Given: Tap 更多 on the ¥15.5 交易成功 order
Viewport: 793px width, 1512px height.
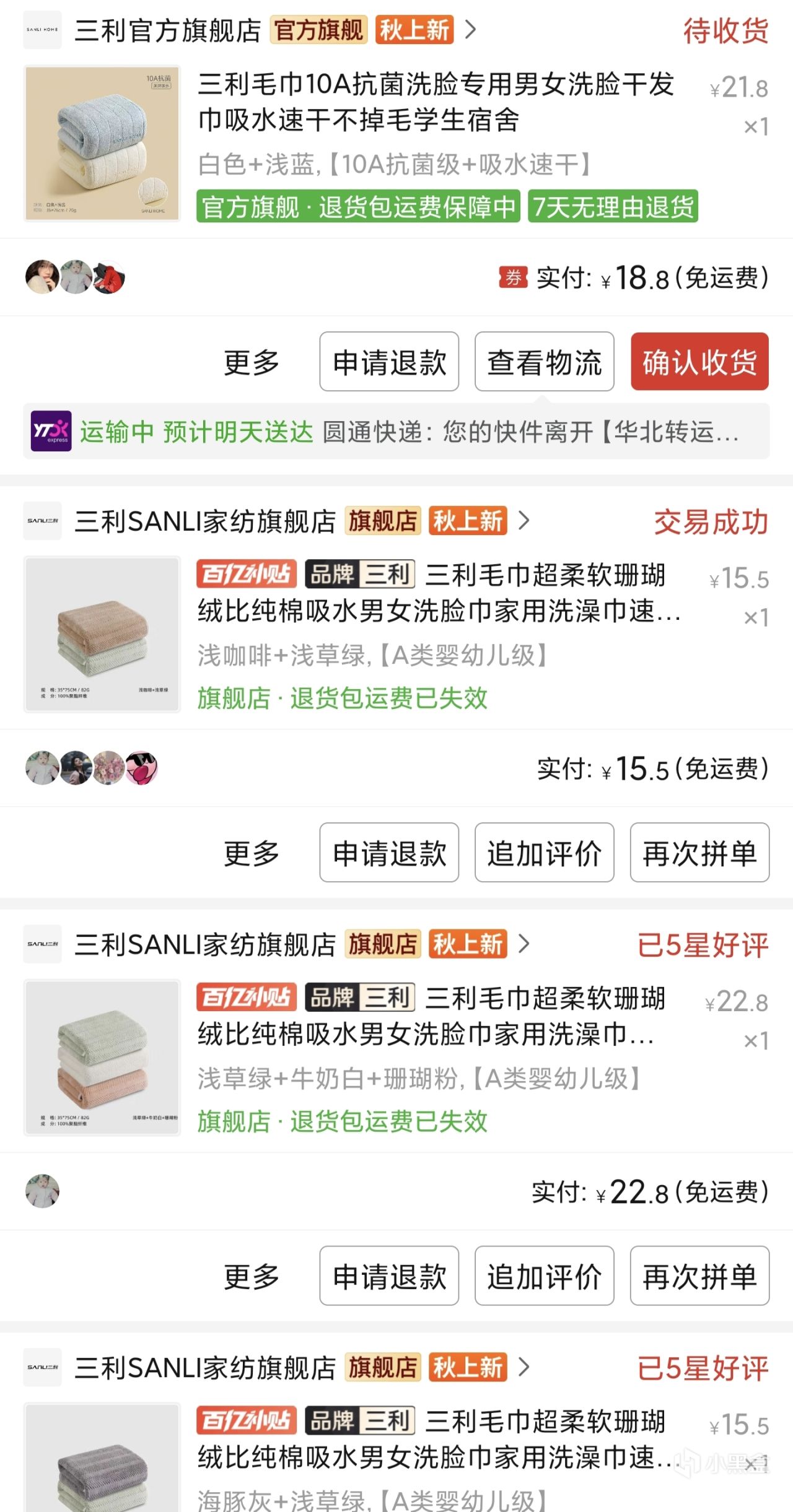Looking at the screenshot, I should 252,853.
